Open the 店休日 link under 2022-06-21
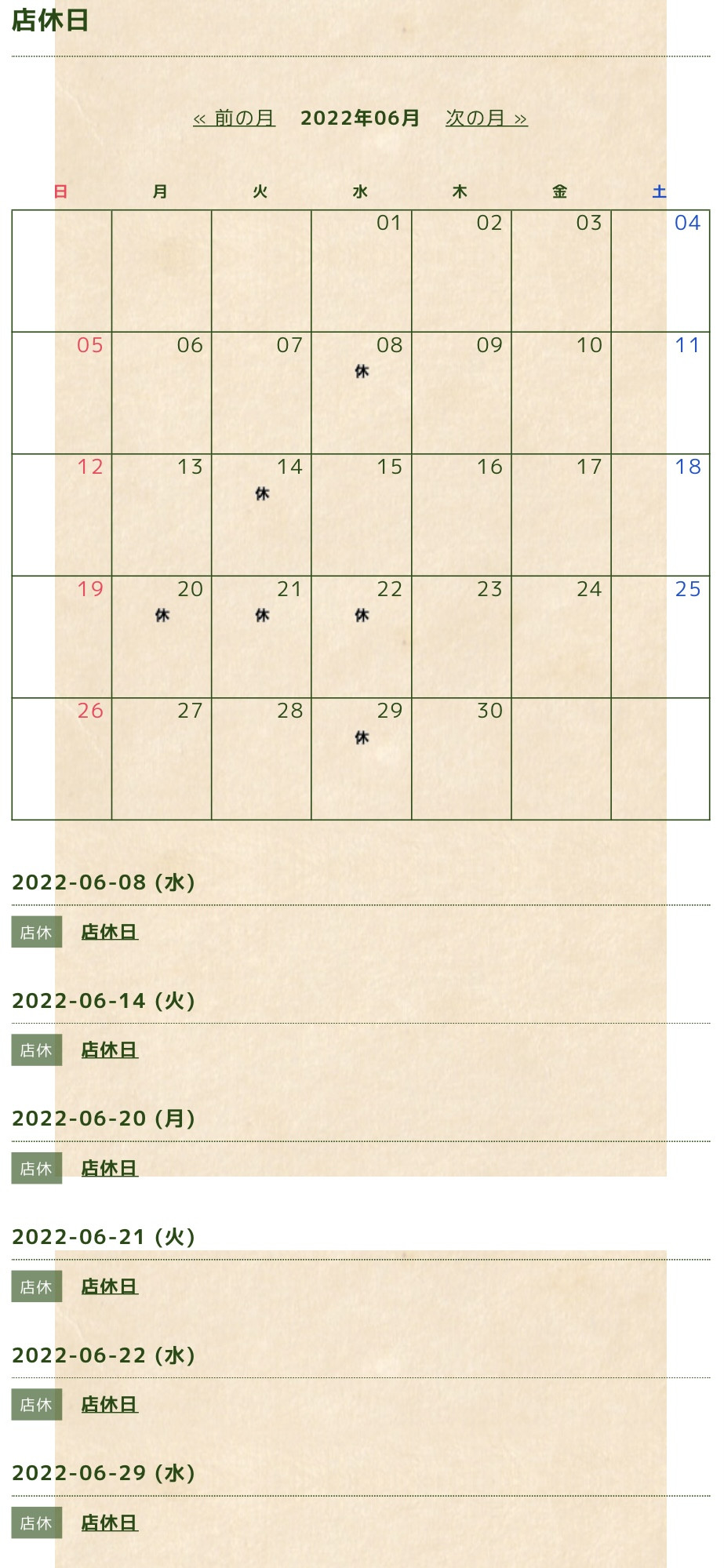 pyautogui.click(x=110, y=1286)
